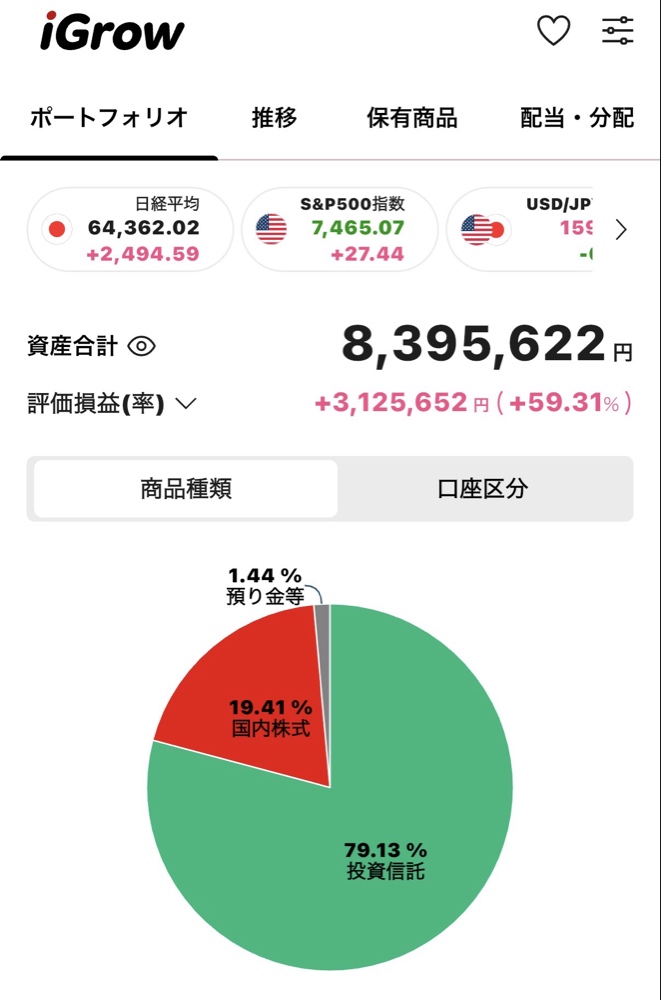The image size is (661, 1000).
Task: Open the S&P500指数 chip
Action: tap(339, 230)
